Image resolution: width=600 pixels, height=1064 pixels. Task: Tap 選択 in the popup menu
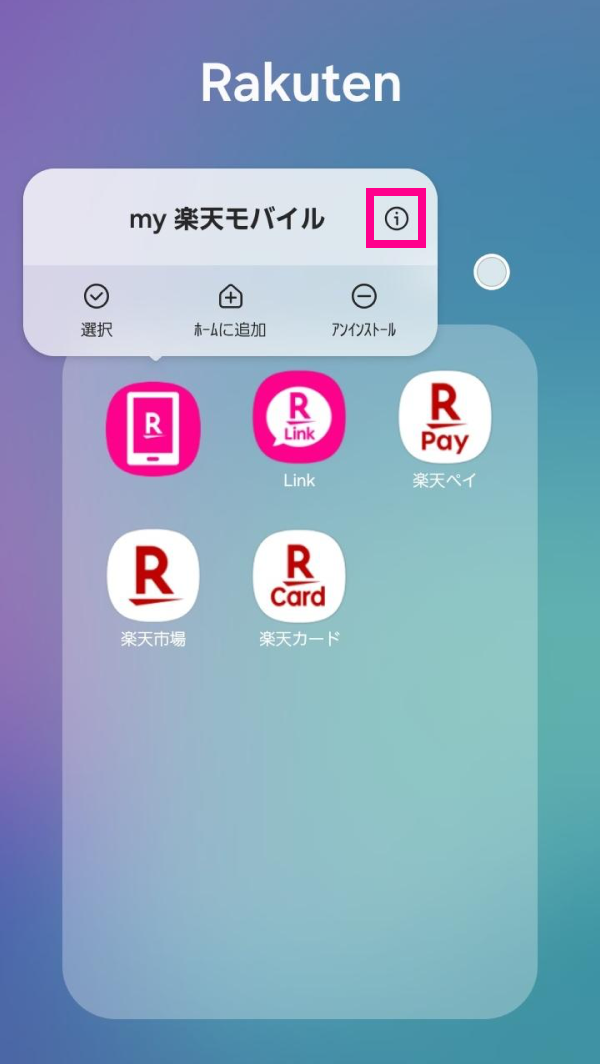pos(96,309)
